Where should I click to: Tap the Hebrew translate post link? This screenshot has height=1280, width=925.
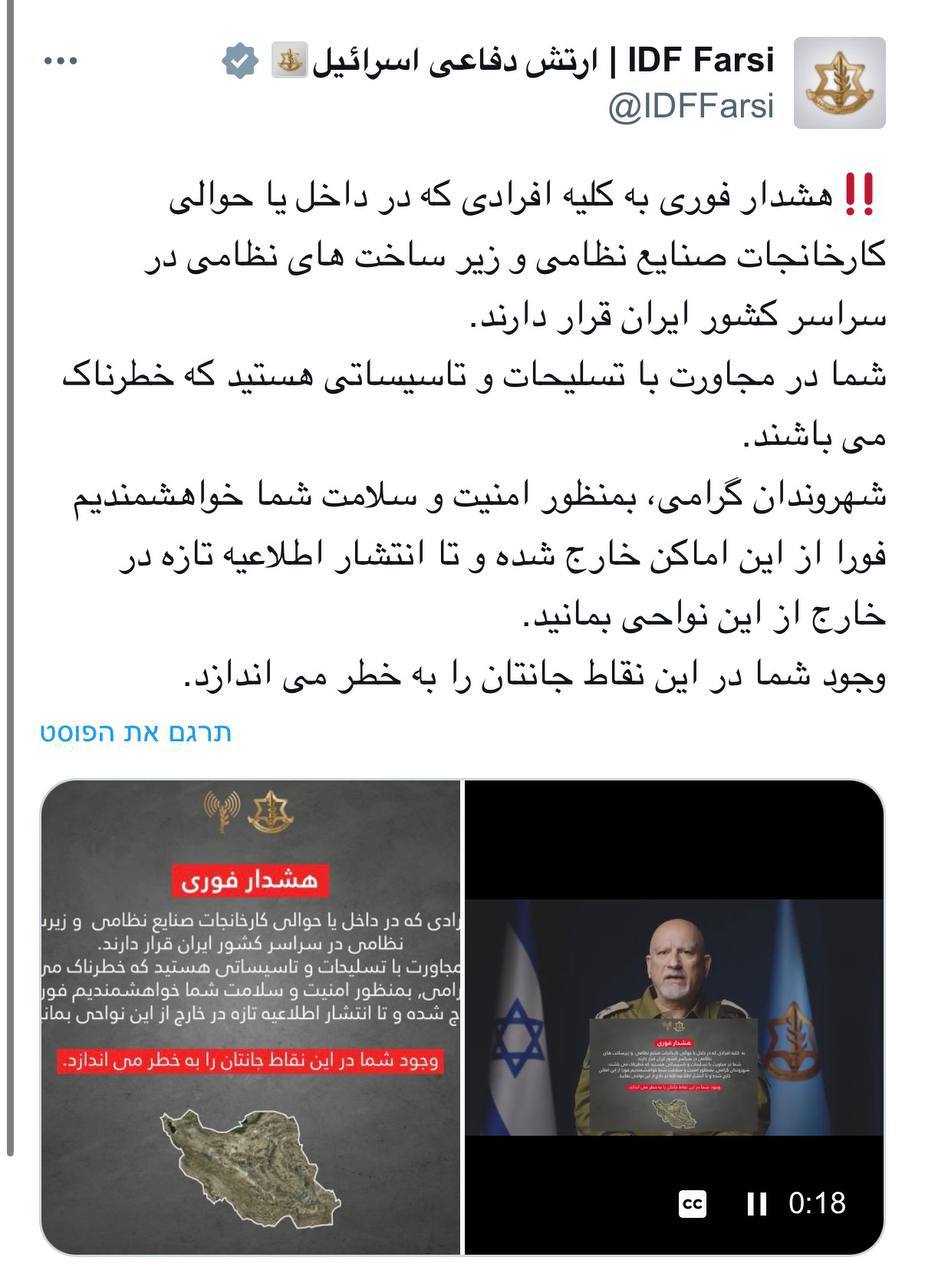136,732
